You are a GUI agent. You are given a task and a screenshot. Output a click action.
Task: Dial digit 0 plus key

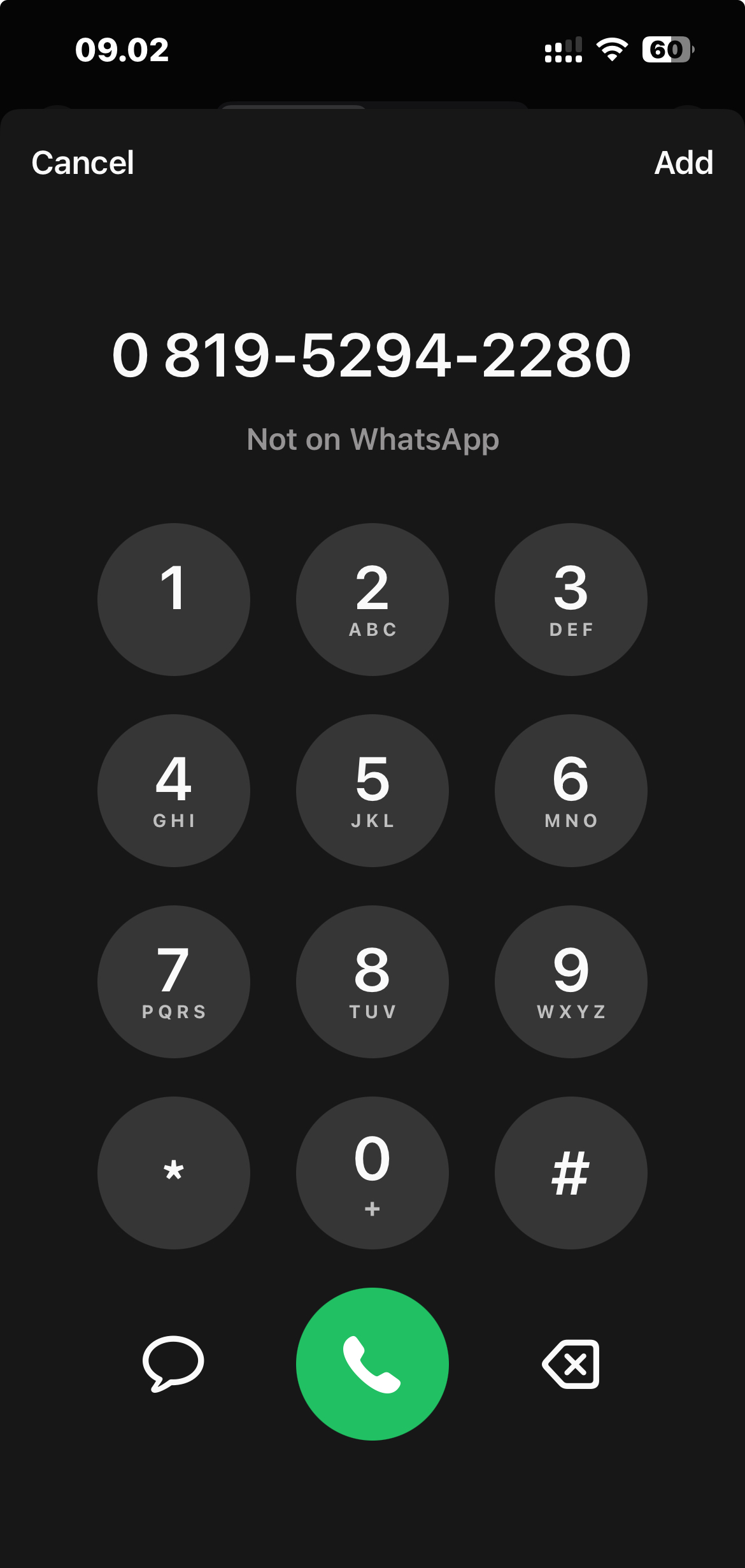[372, 1173]
